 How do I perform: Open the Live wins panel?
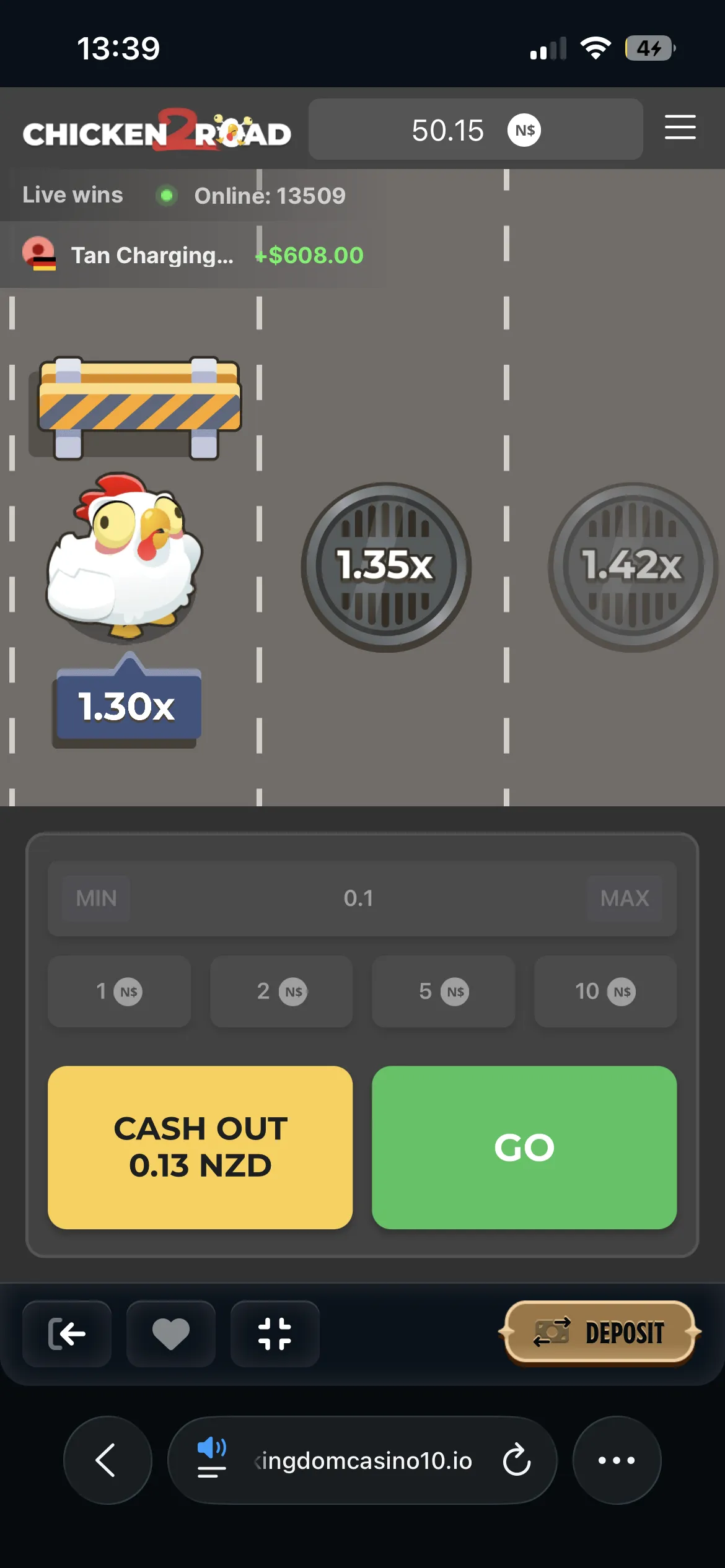coord(72,195)
